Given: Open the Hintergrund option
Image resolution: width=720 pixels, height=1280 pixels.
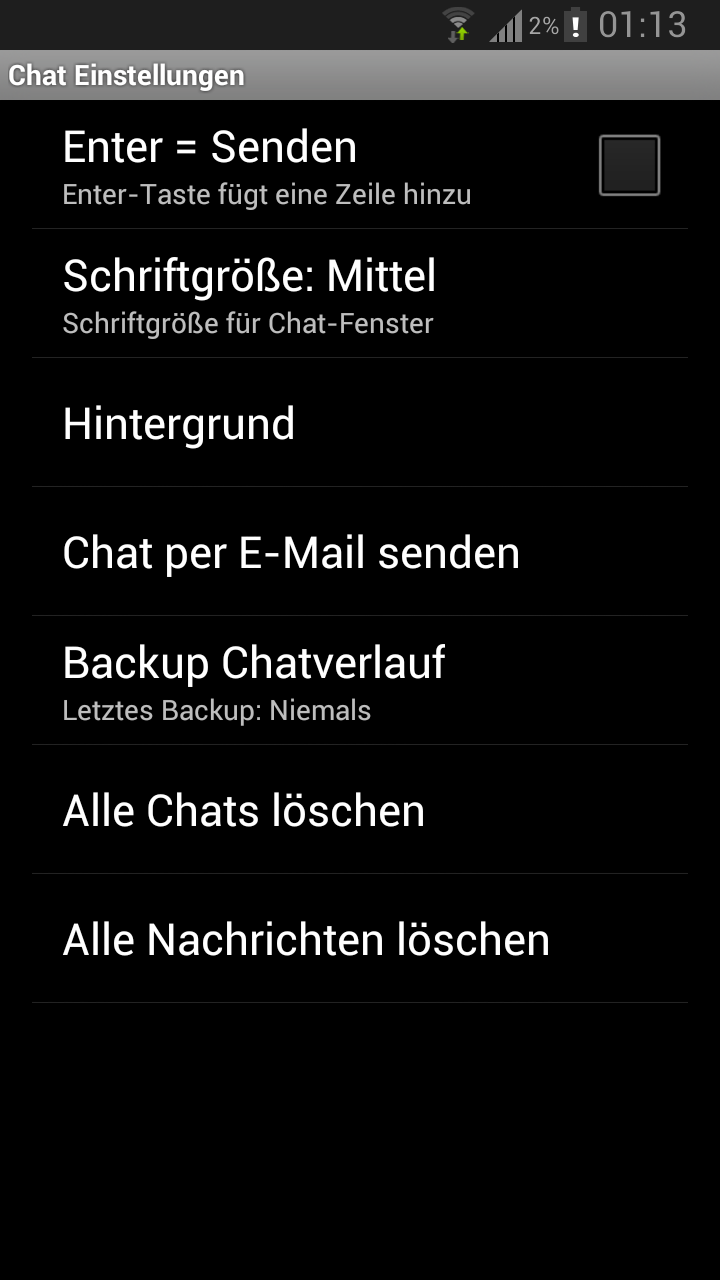Looking at the screenshot, I should (359, 423).
